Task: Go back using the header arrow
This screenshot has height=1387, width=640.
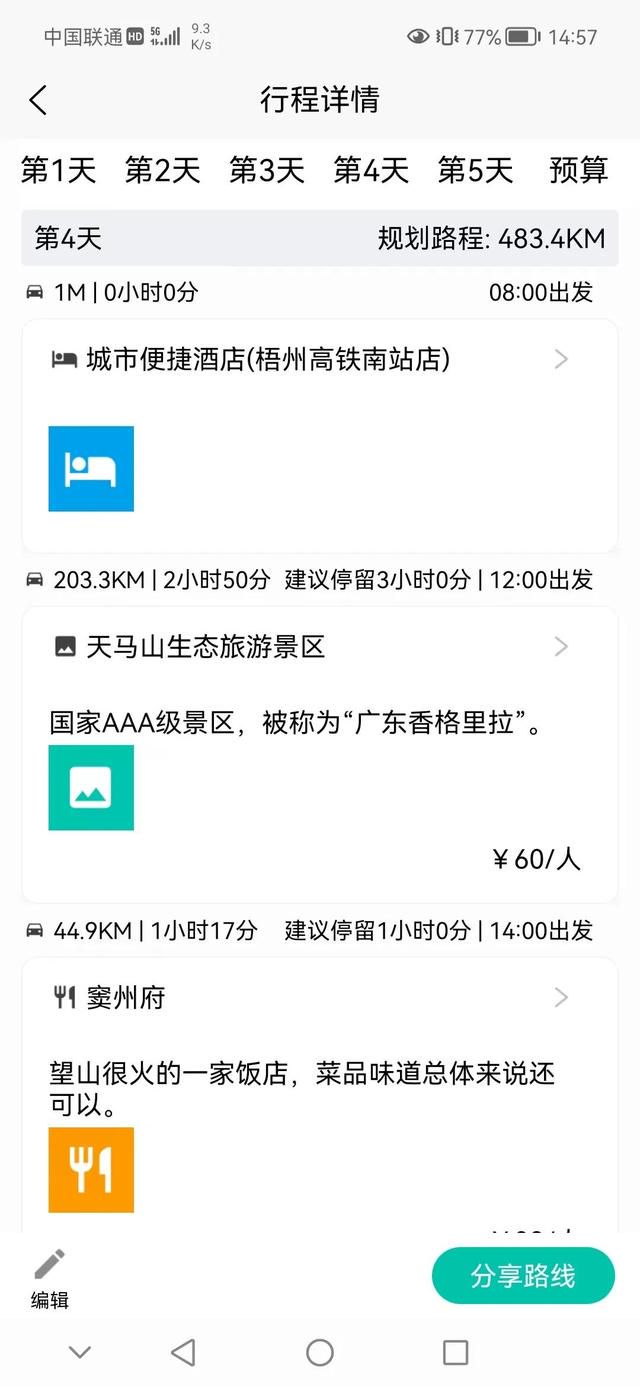Action: 38,100
